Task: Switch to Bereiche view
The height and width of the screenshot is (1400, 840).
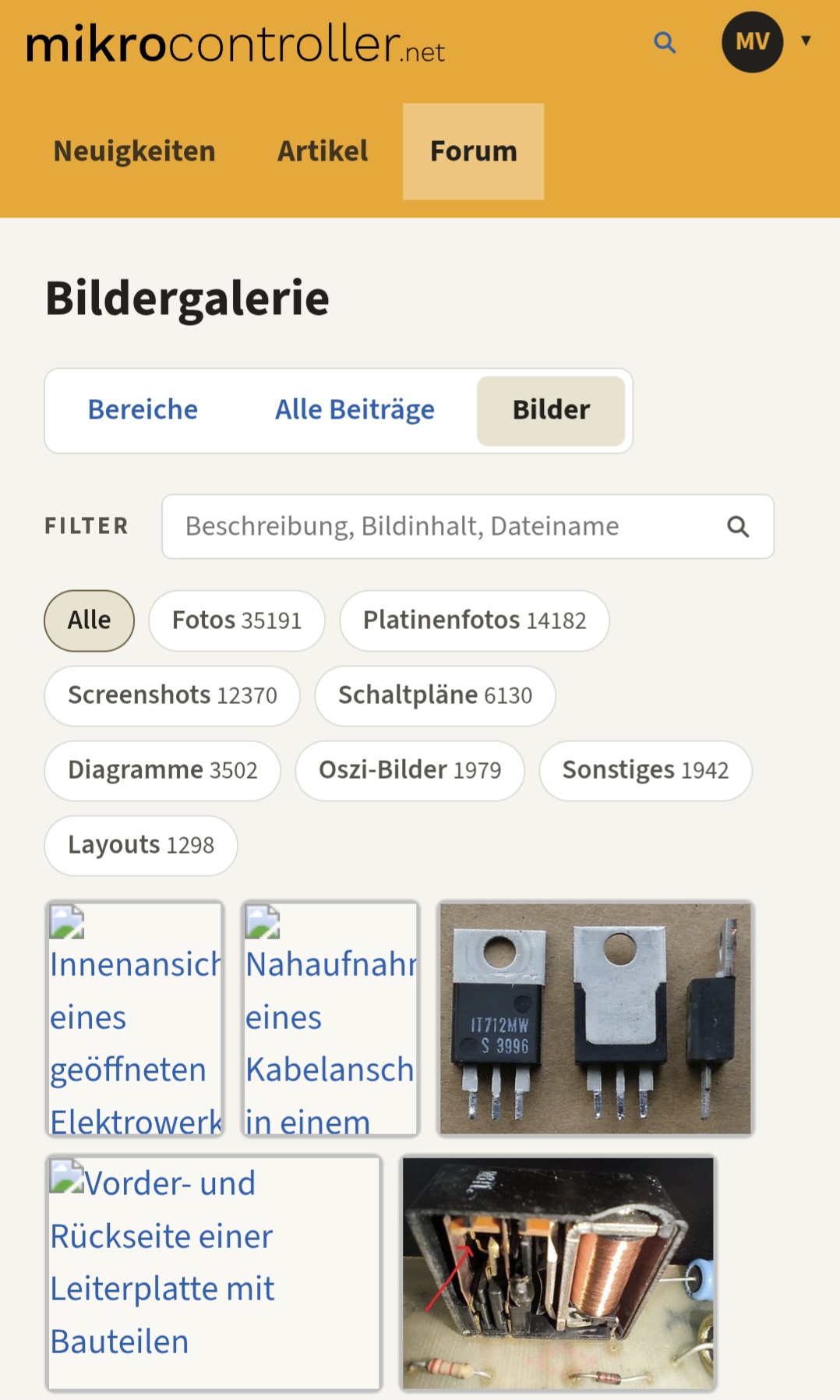Action: [143, 410]
